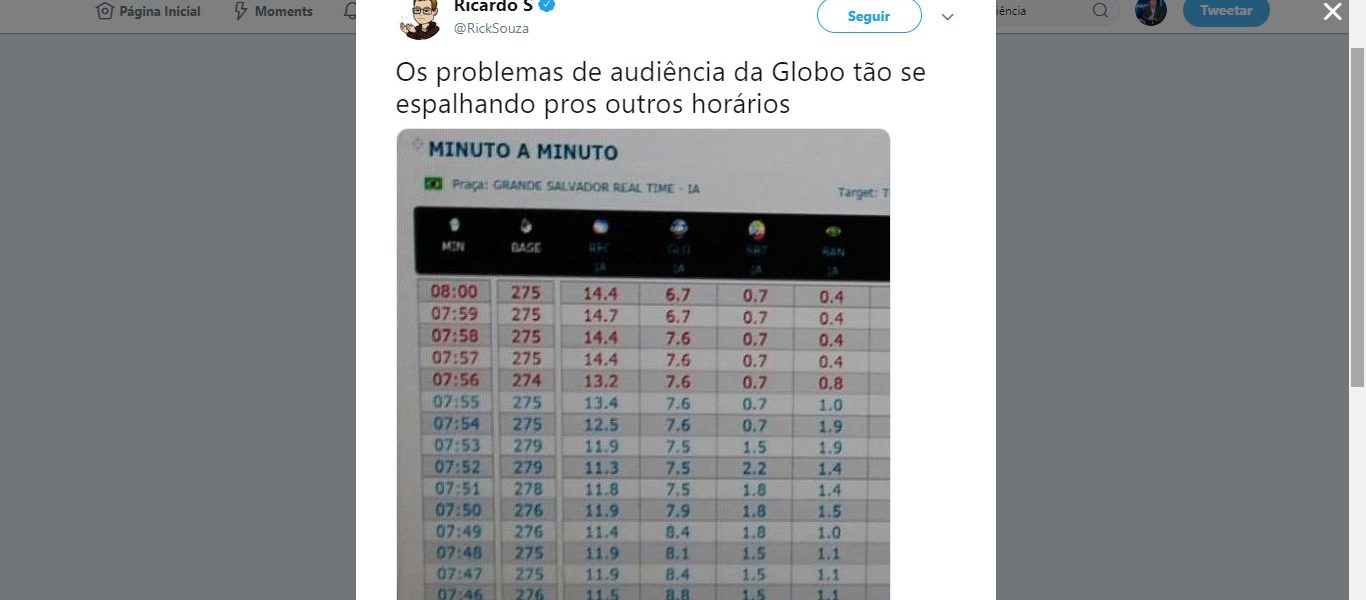Open the @RickSouza handle link
This screenshot has width=1366, height=600.
(491, 28)
